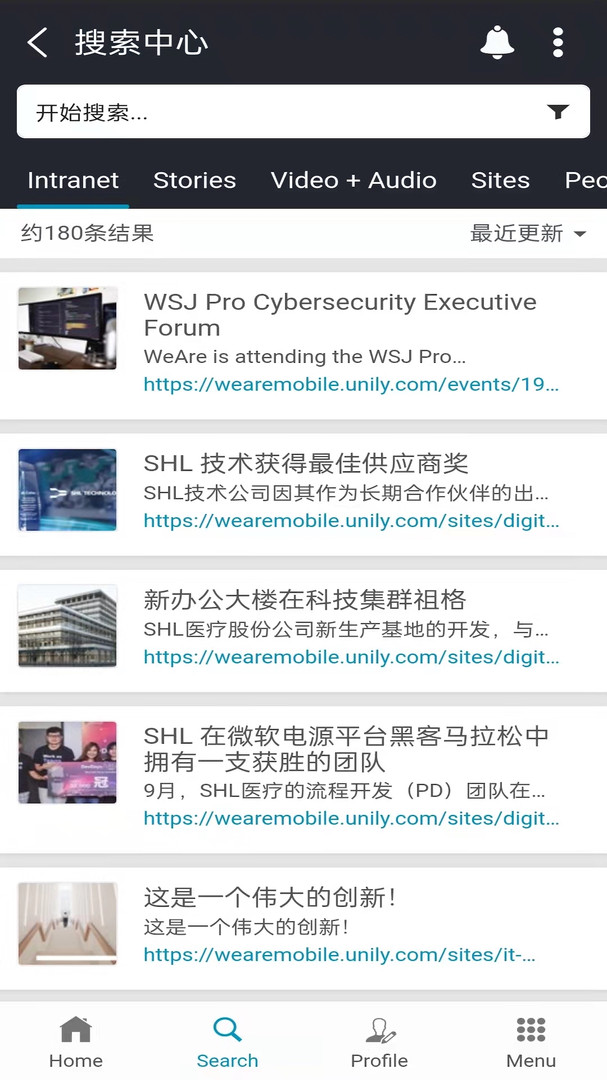Select the Search tab in bottom bar

click(227, 1041)
